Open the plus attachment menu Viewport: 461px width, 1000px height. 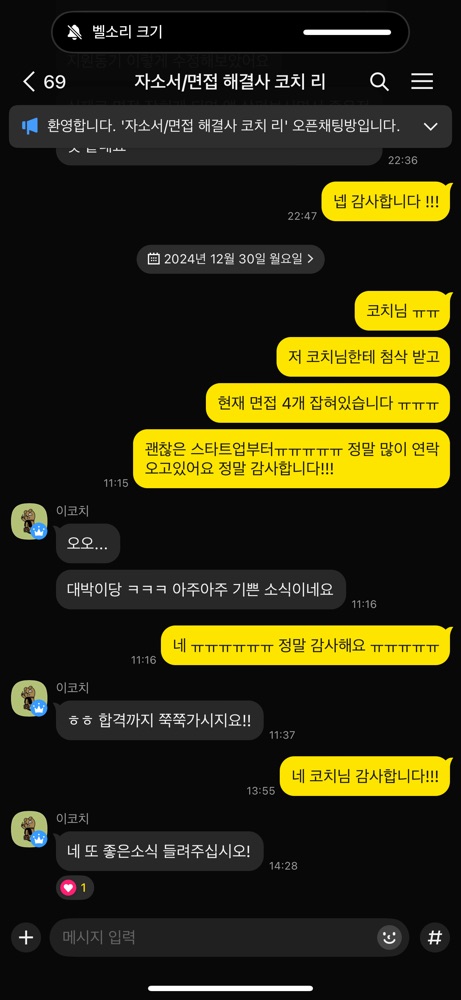(x=26, y=938)
